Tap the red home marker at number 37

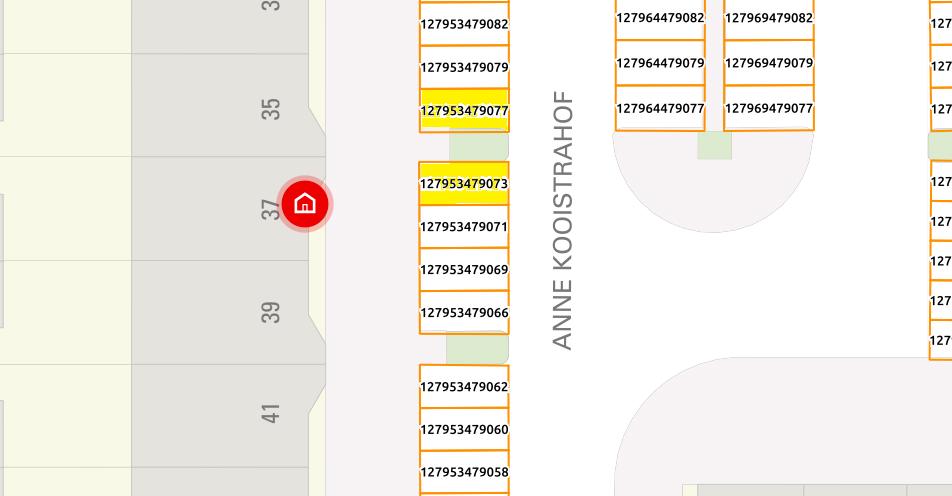click(305, 204)
